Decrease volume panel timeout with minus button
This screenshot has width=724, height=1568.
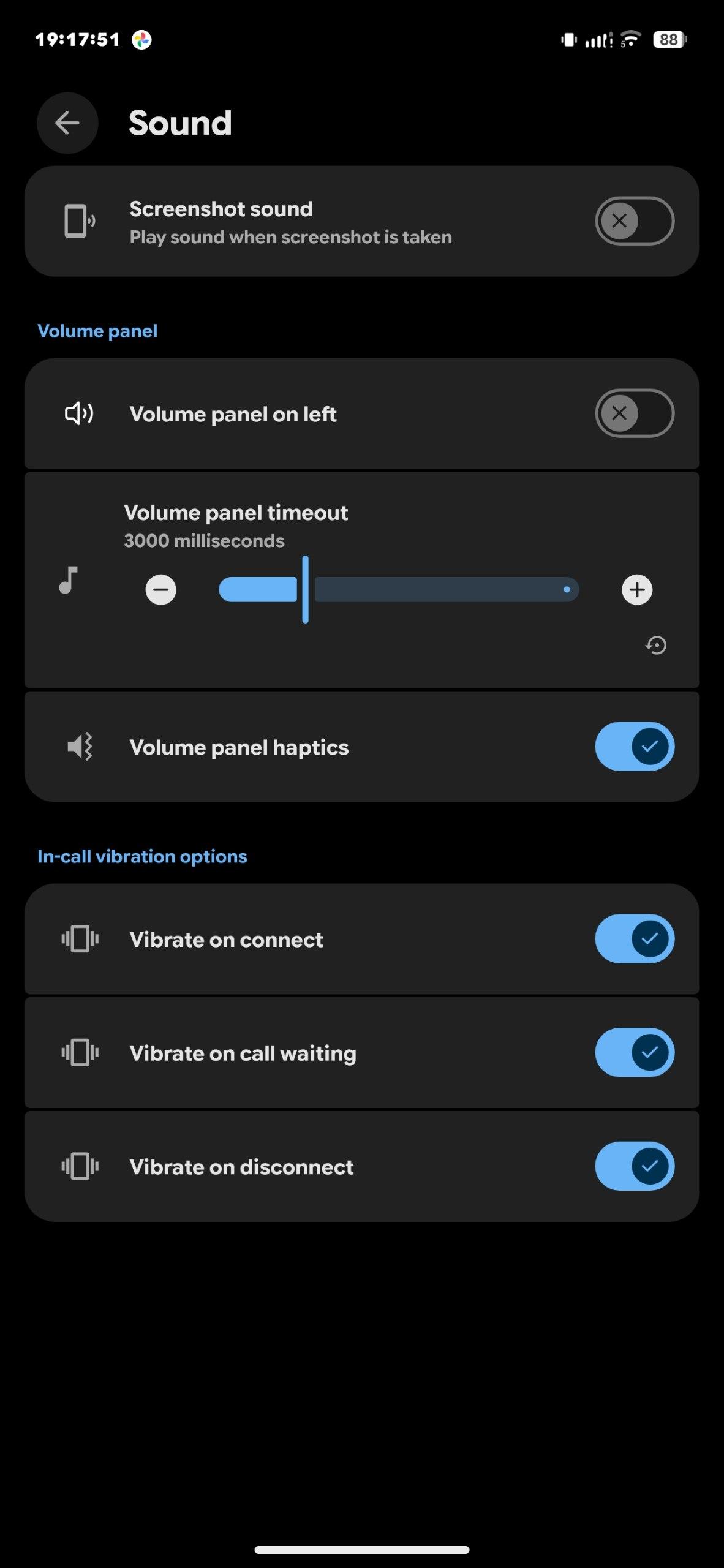(x=160, y=590)
